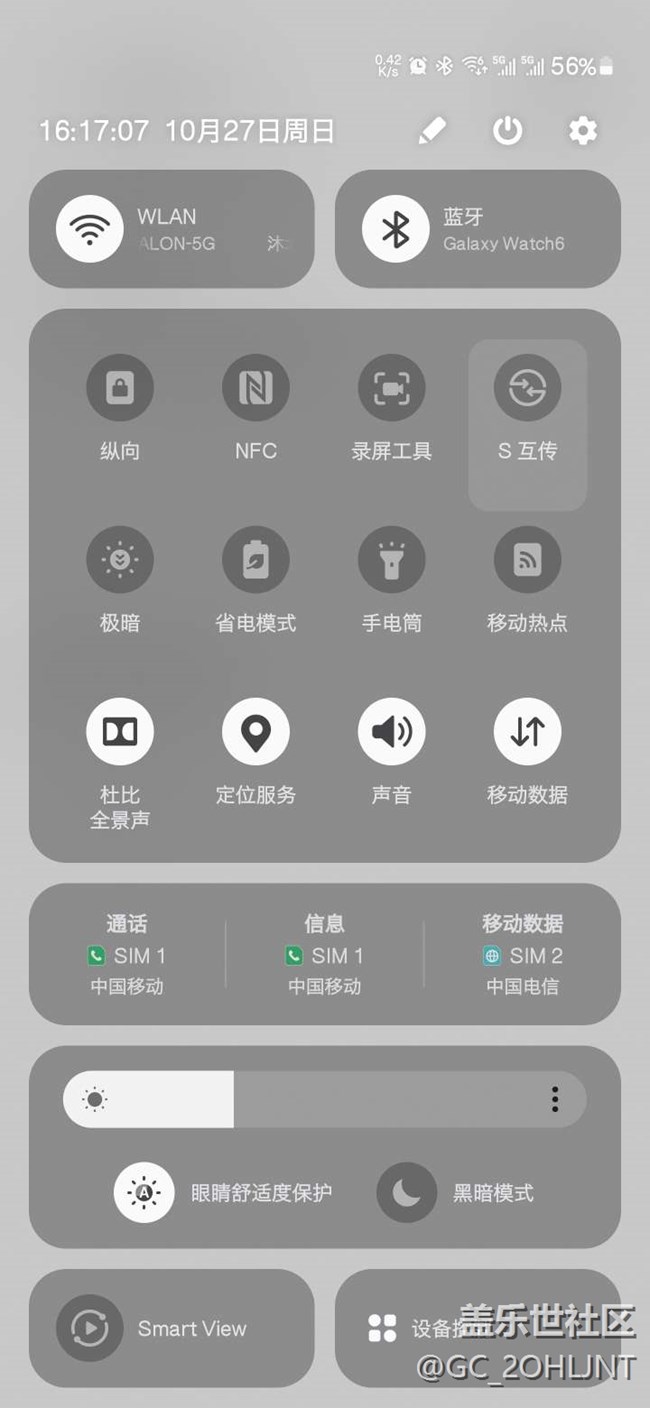Edit the quick settings panel with the pencil

432,131
